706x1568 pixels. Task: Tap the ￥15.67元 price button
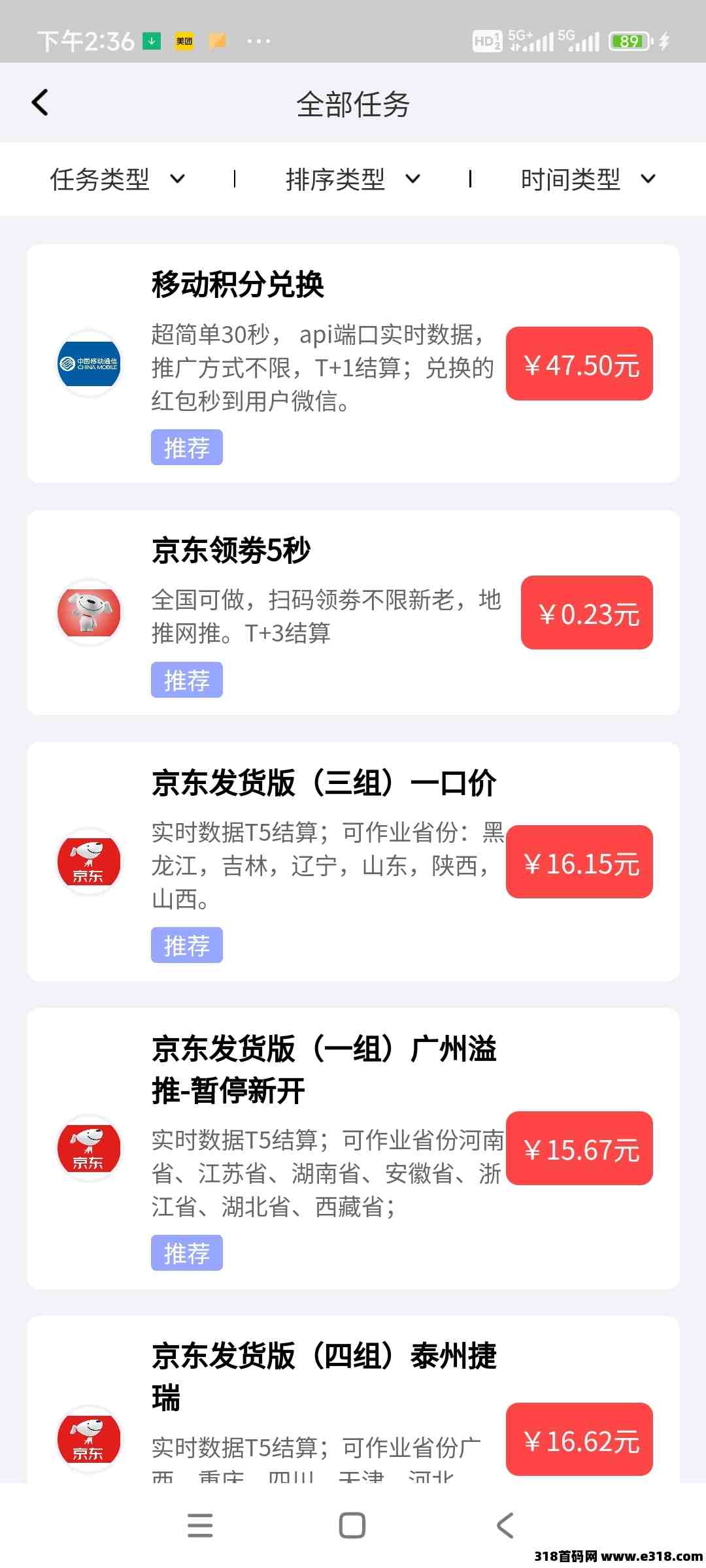click(x=580, y=1149)
